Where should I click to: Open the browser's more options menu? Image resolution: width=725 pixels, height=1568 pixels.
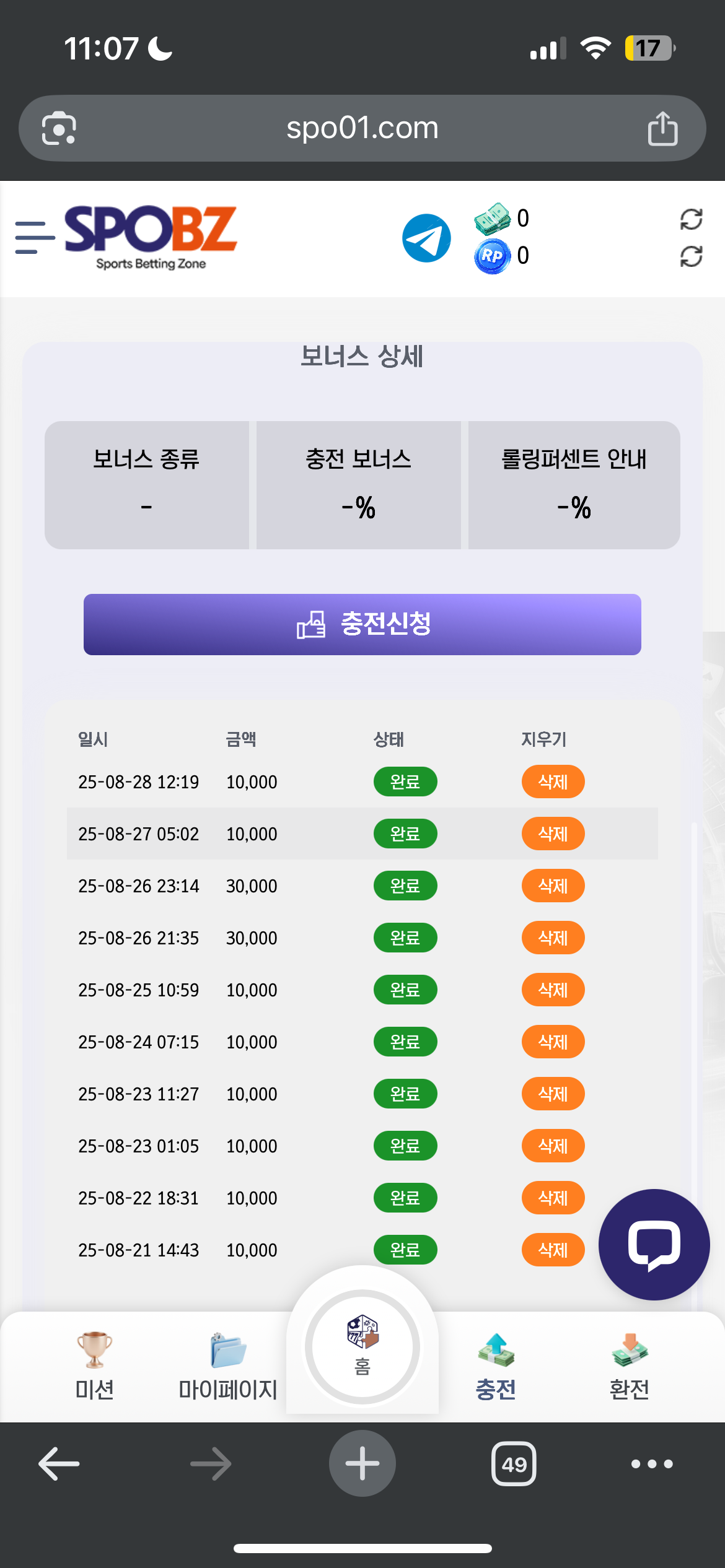pos(652,1464)
